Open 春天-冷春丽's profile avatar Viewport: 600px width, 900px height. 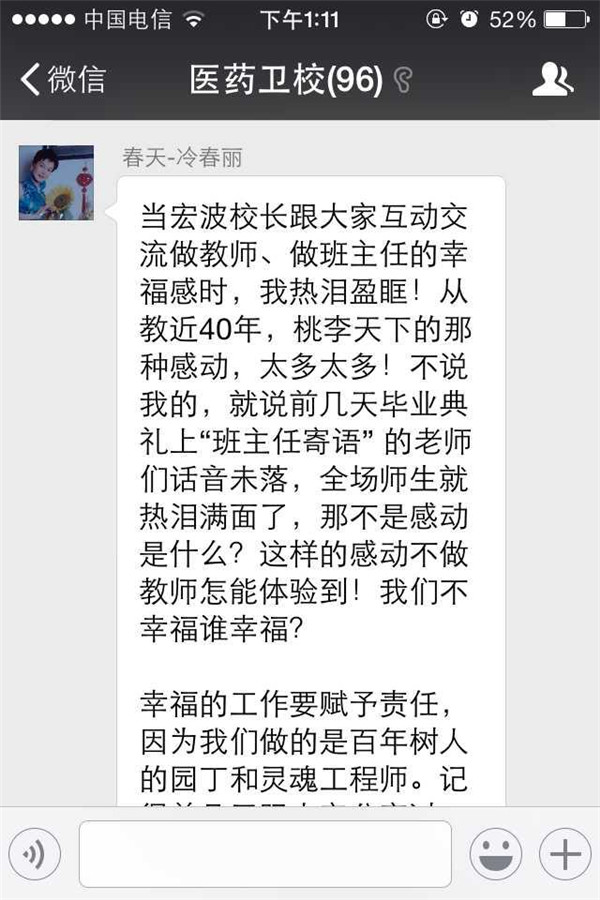pyautogui.click(x=56, y=183)
